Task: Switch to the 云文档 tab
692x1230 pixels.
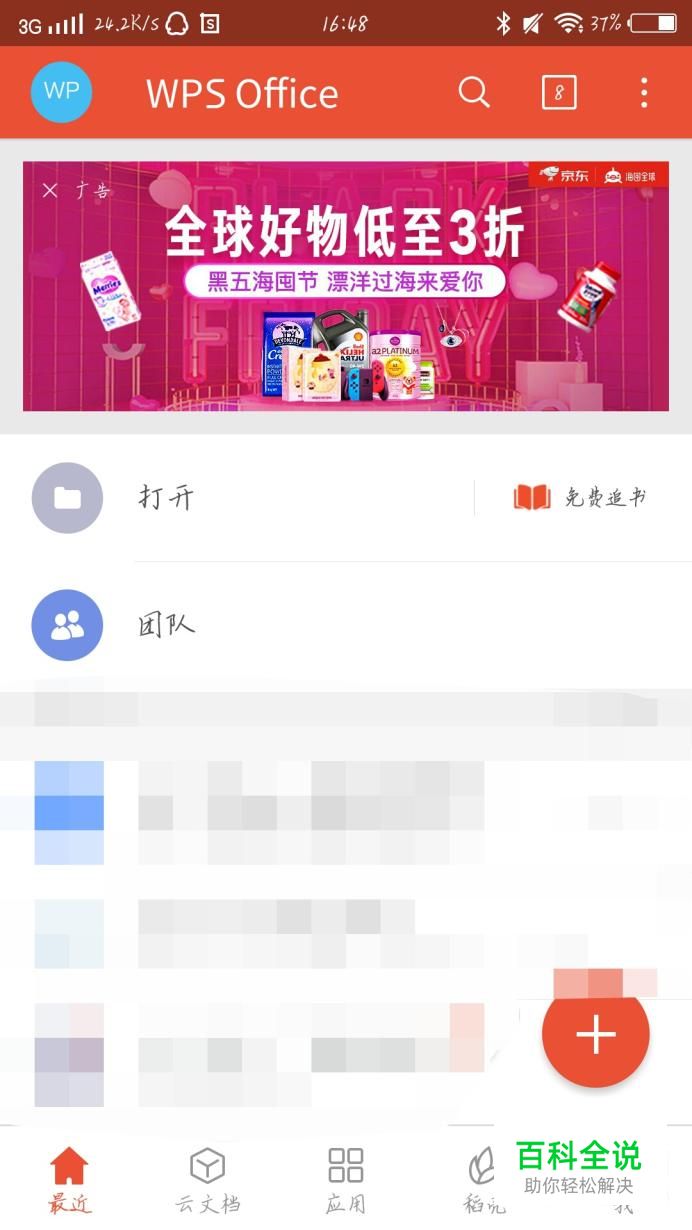Action: coord(207,1180)
